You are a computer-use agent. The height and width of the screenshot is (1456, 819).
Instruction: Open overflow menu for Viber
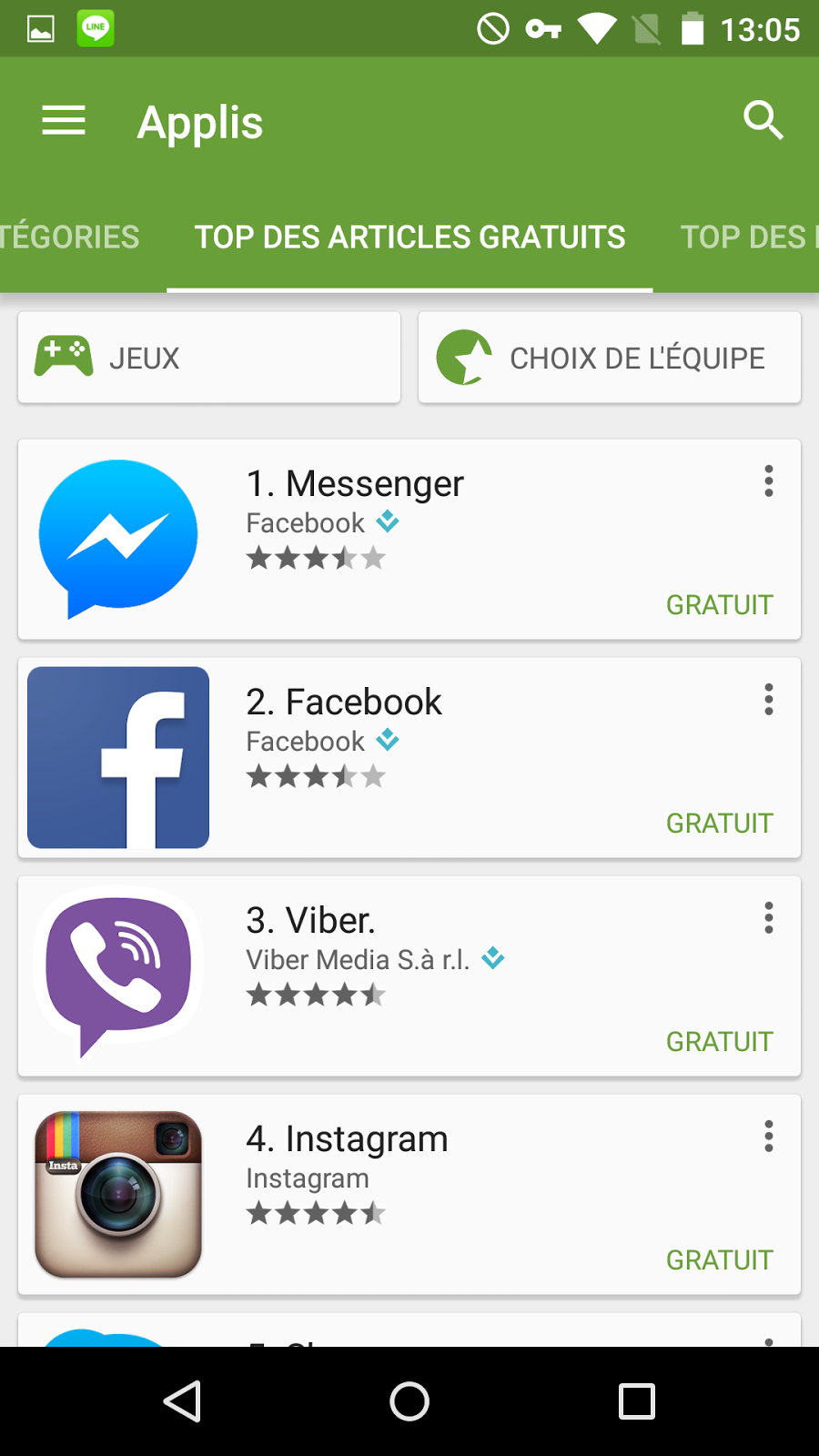pyautogui.click(x=769, y=918)
